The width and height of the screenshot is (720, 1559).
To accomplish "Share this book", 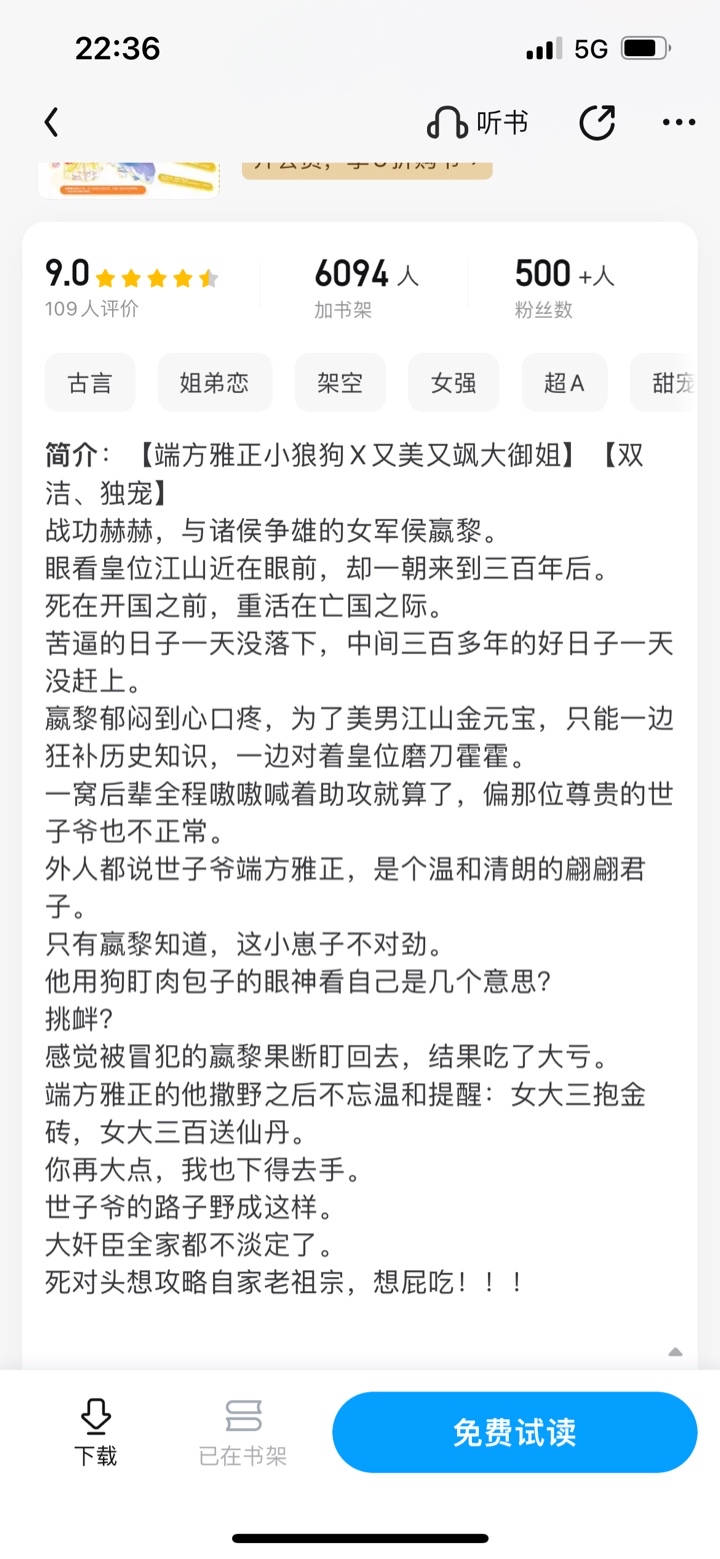I will pyautogui.click(x=597, y=123).
